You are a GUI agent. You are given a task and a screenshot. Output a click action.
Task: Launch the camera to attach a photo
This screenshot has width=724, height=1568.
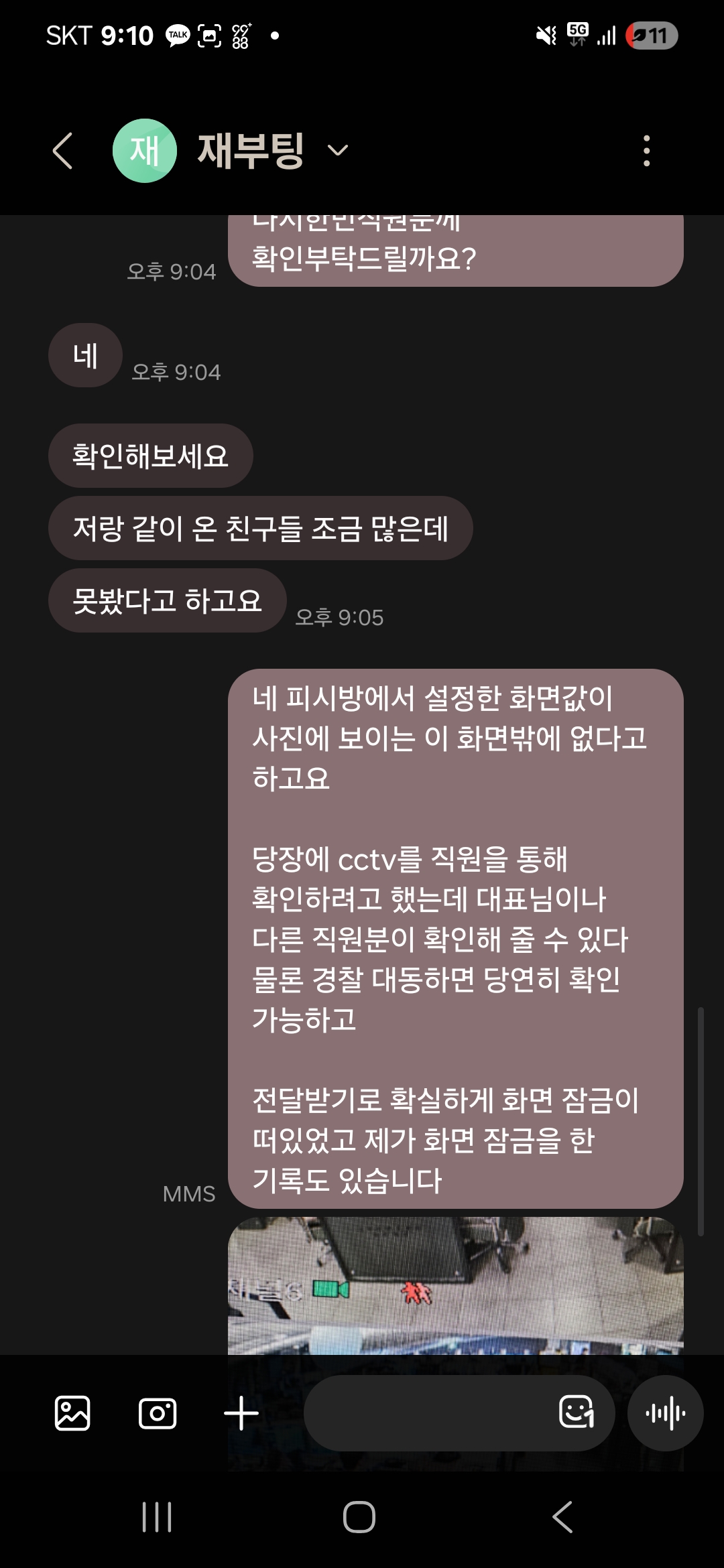158,1413
